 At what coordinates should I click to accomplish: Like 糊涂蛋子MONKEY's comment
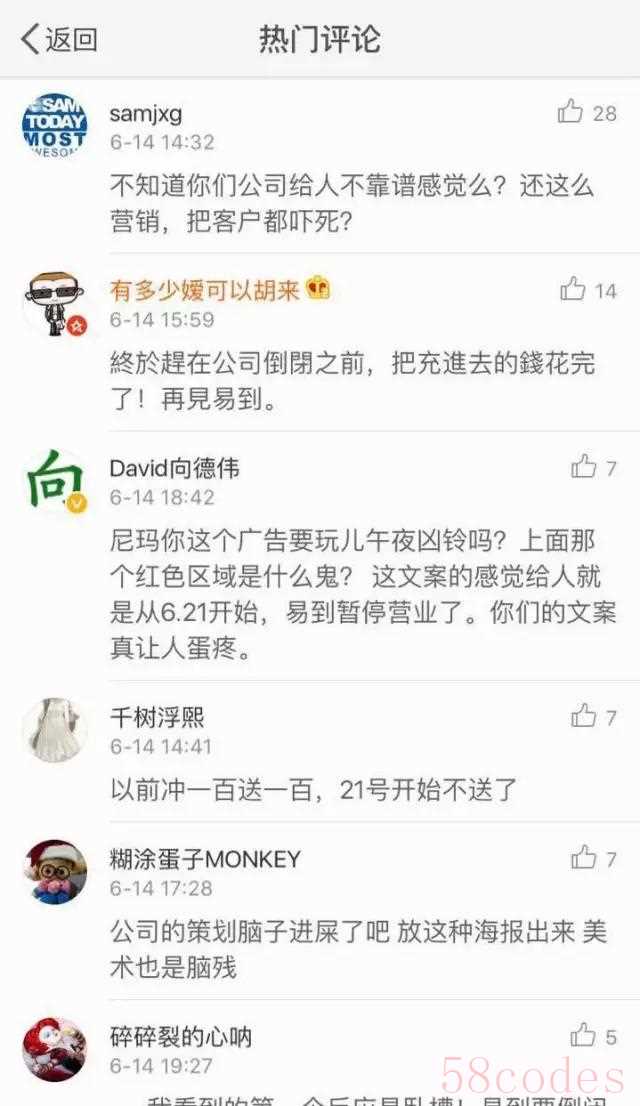[584, 858]
